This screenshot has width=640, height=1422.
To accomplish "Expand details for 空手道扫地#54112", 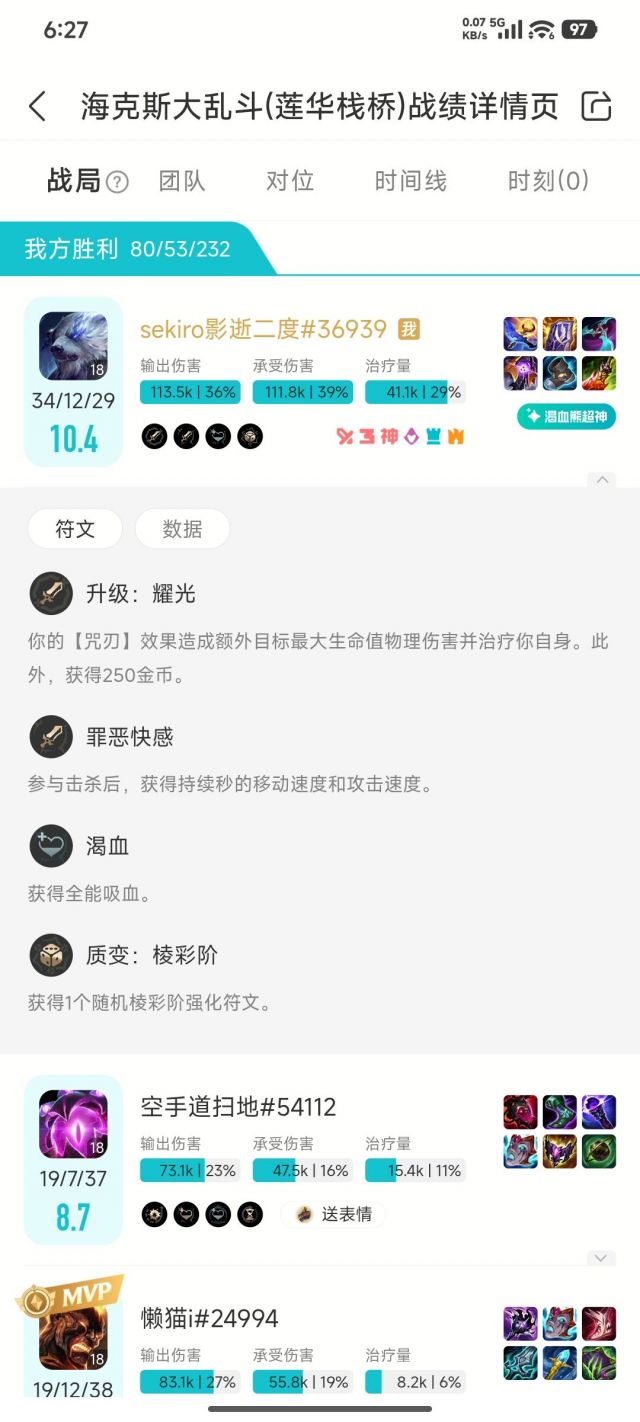I will click(x=600, y=1258).
